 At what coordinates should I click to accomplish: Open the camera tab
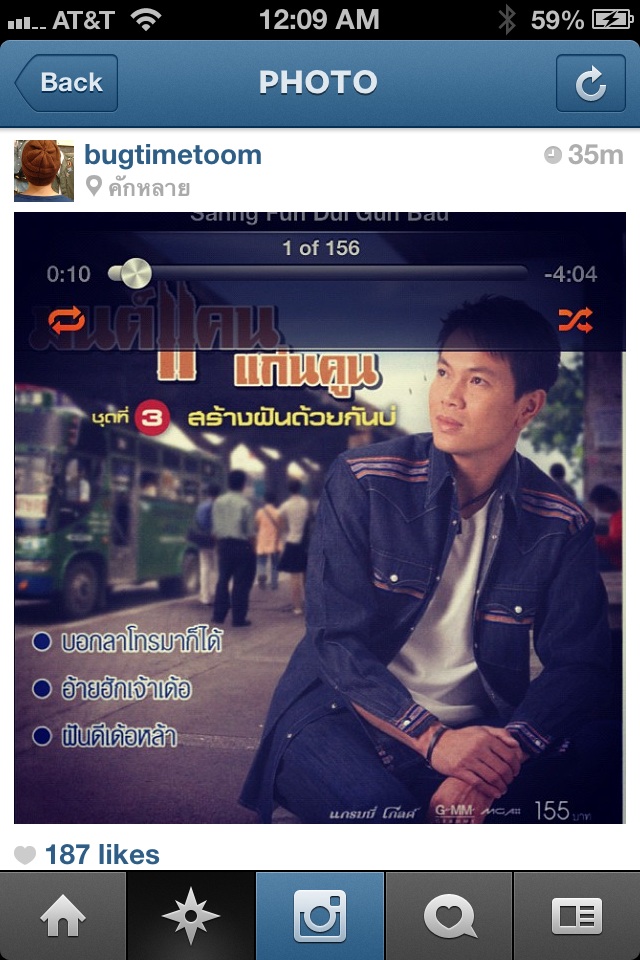[320, 916]
